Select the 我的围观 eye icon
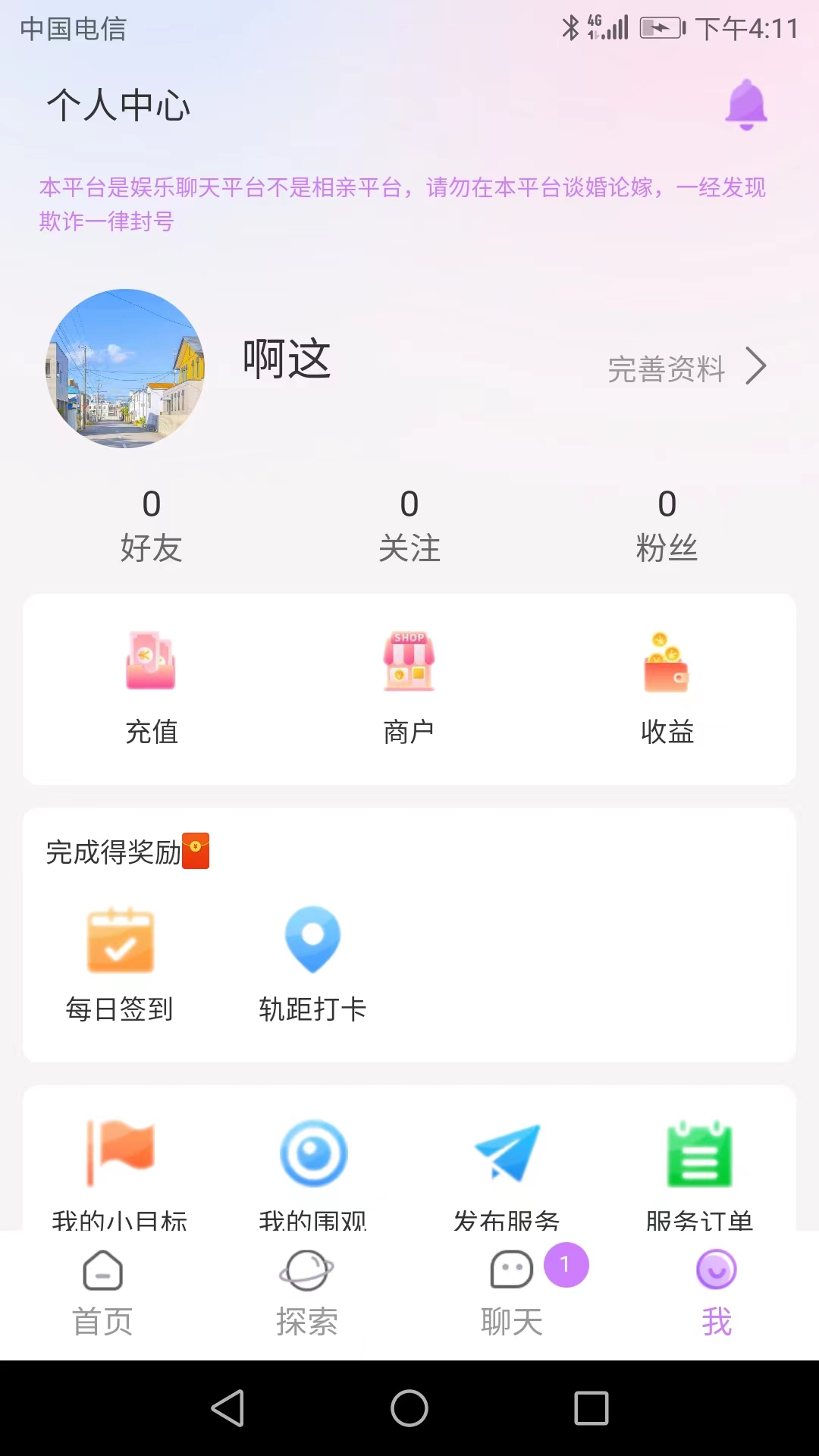 [x=313, y=1153]
